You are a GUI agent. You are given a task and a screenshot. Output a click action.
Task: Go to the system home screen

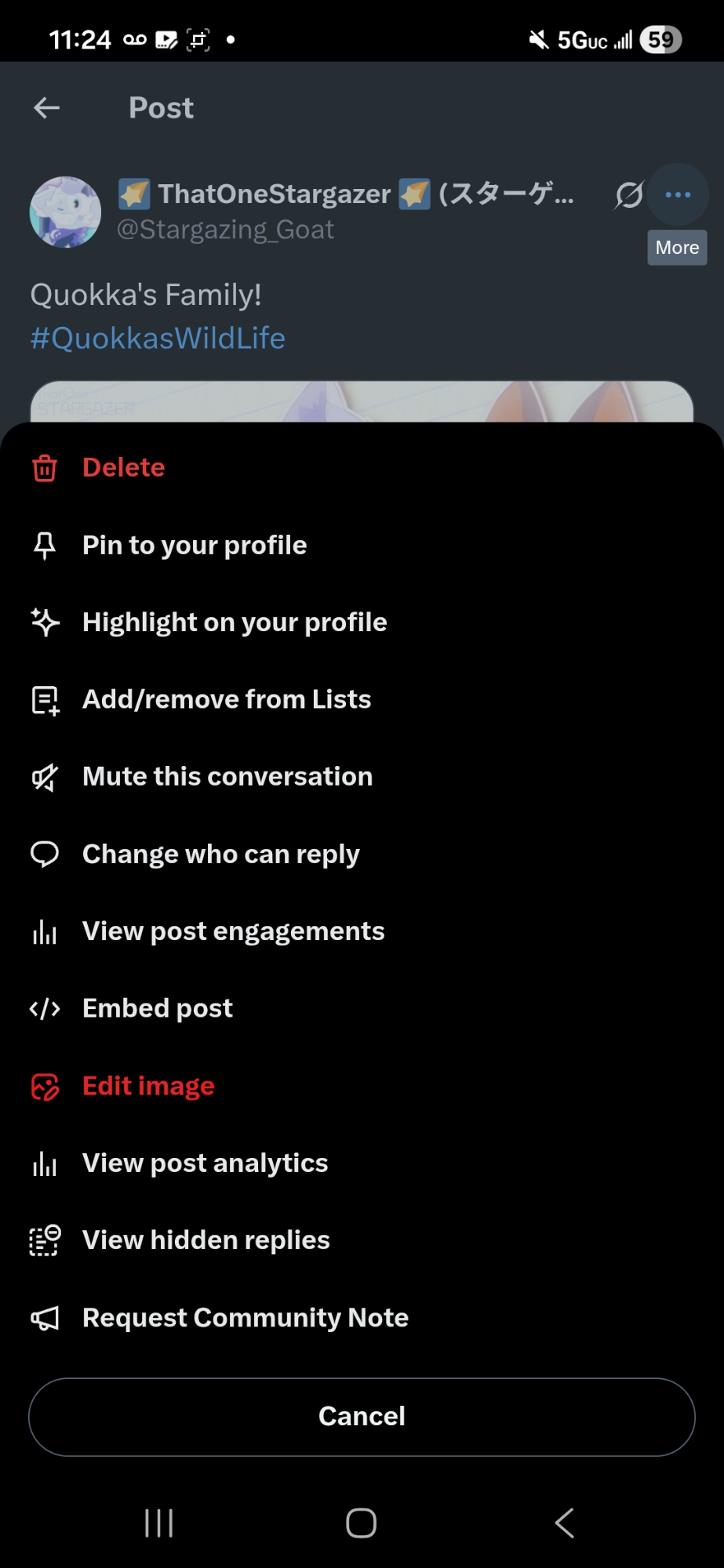[x=362, y=1523]
